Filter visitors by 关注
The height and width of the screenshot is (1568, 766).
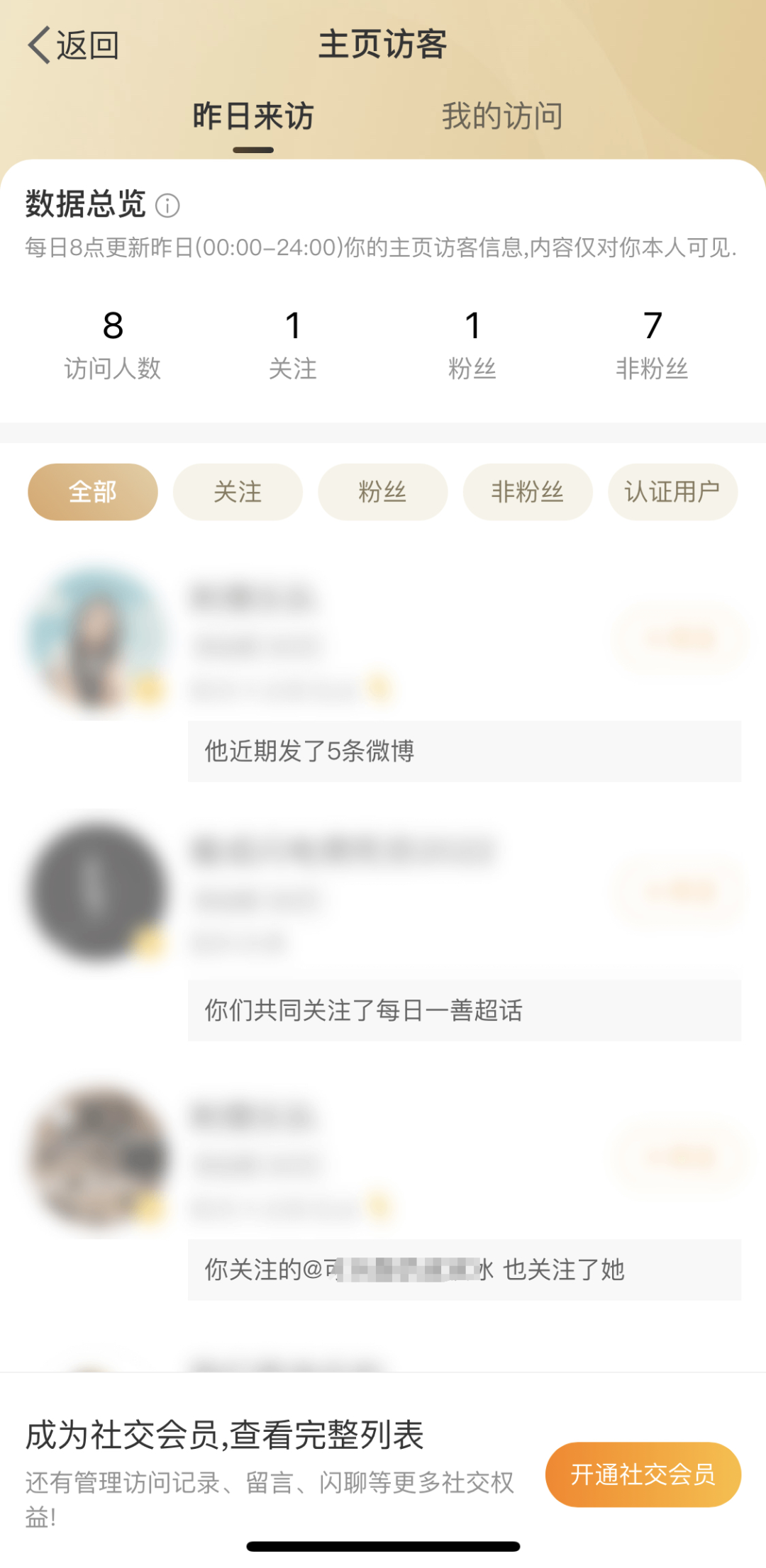click(x=238, y=492)
